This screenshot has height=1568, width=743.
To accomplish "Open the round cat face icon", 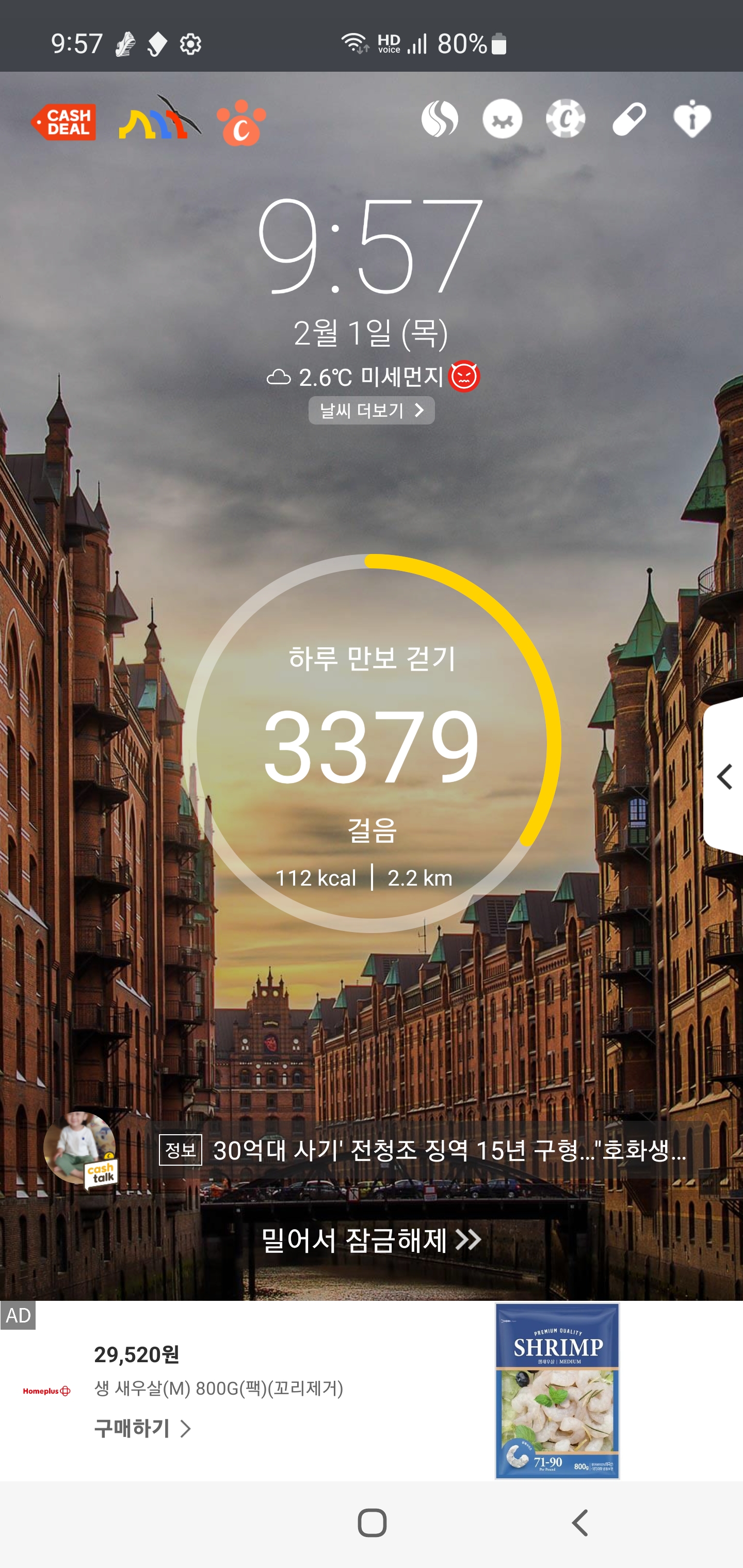I will click(503, 118).
